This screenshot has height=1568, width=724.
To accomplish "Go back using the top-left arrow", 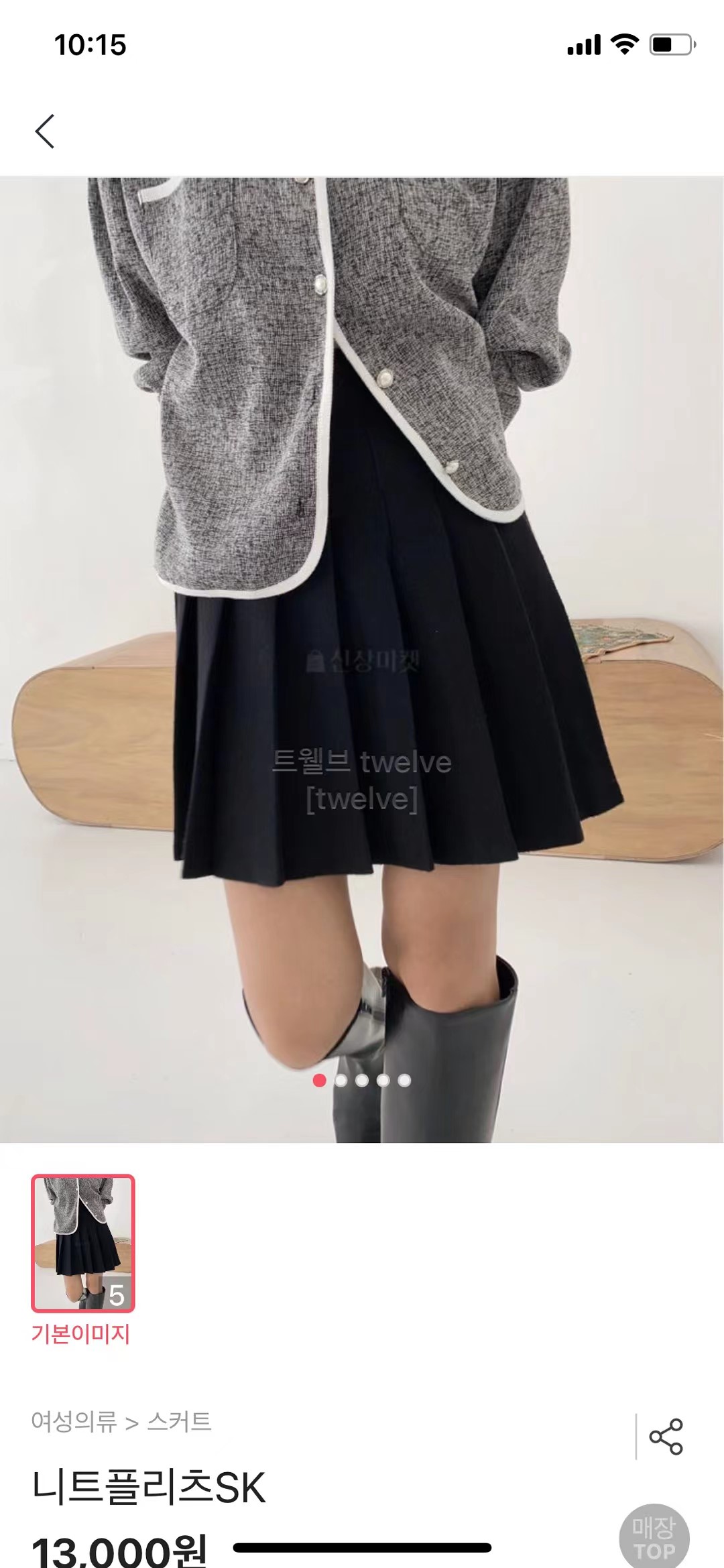I will click(45, 131).
